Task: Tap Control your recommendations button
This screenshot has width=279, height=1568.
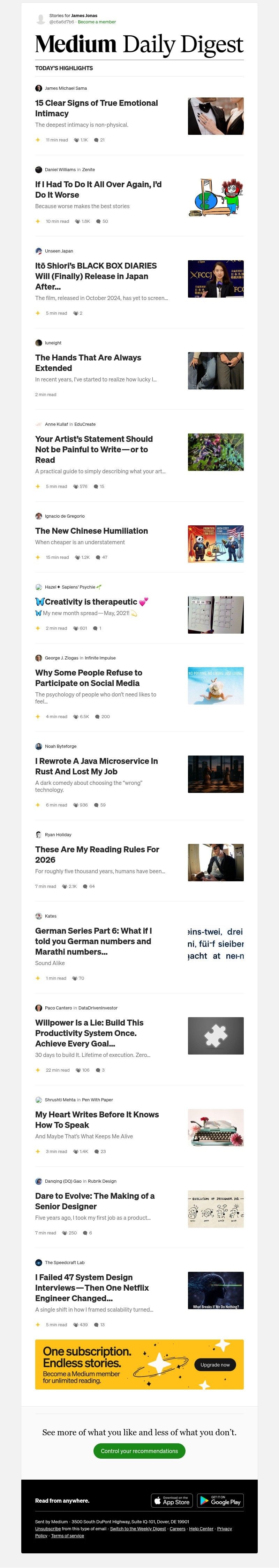Action: (139, 1451)
